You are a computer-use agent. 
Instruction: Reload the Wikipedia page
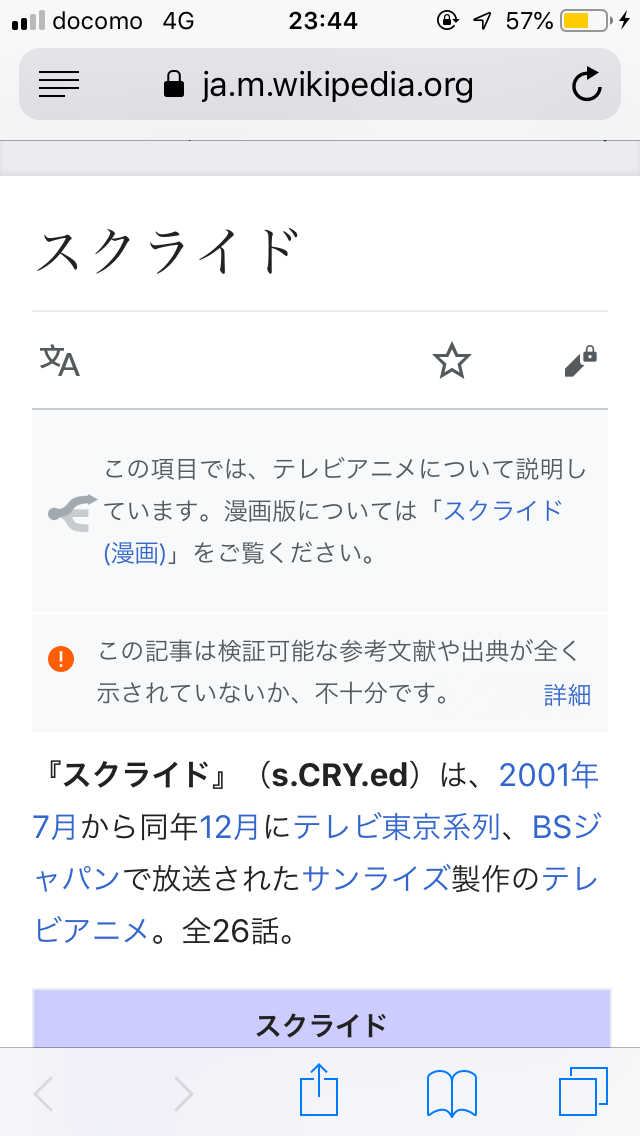tap(587, 85)
